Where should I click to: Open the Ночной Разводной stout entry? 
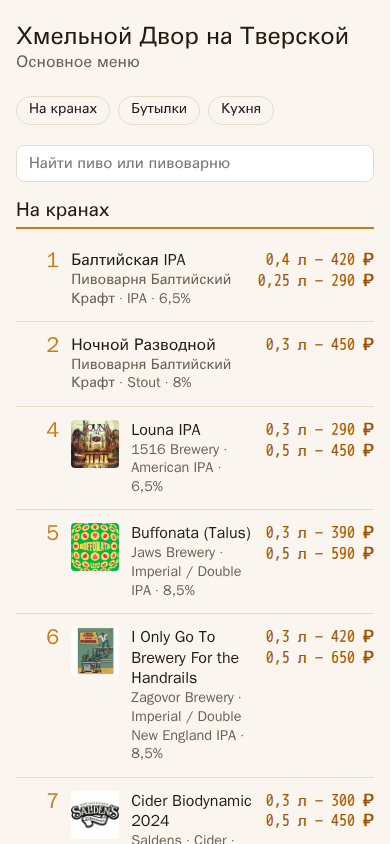195,364
